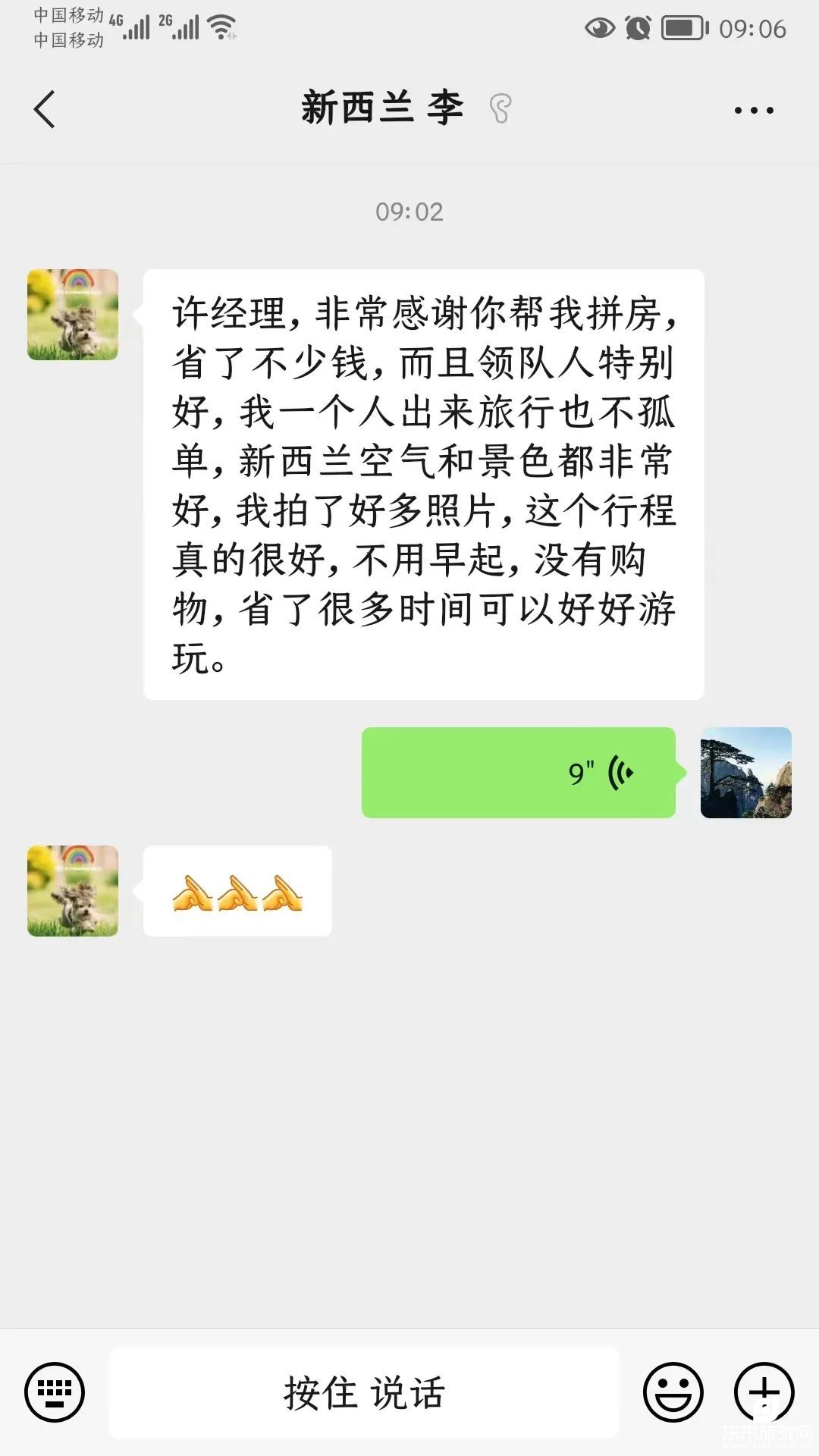Tap the 按住 说话 voice button
This screenshot has height=1456, width=819.
(364, 1392)
